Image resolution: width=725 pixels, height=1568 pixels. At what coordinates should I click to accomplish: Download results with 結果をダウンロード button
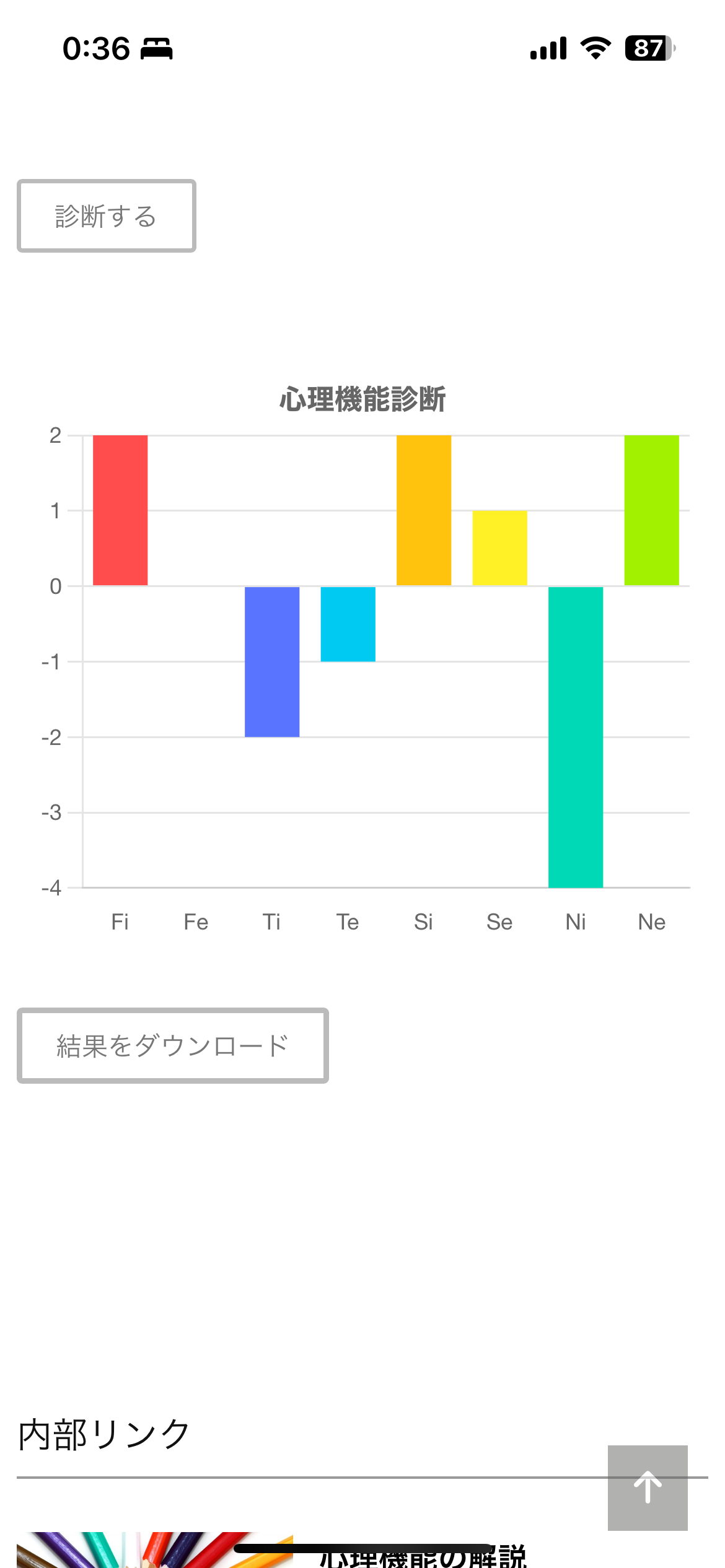[x=173, y=1045]
